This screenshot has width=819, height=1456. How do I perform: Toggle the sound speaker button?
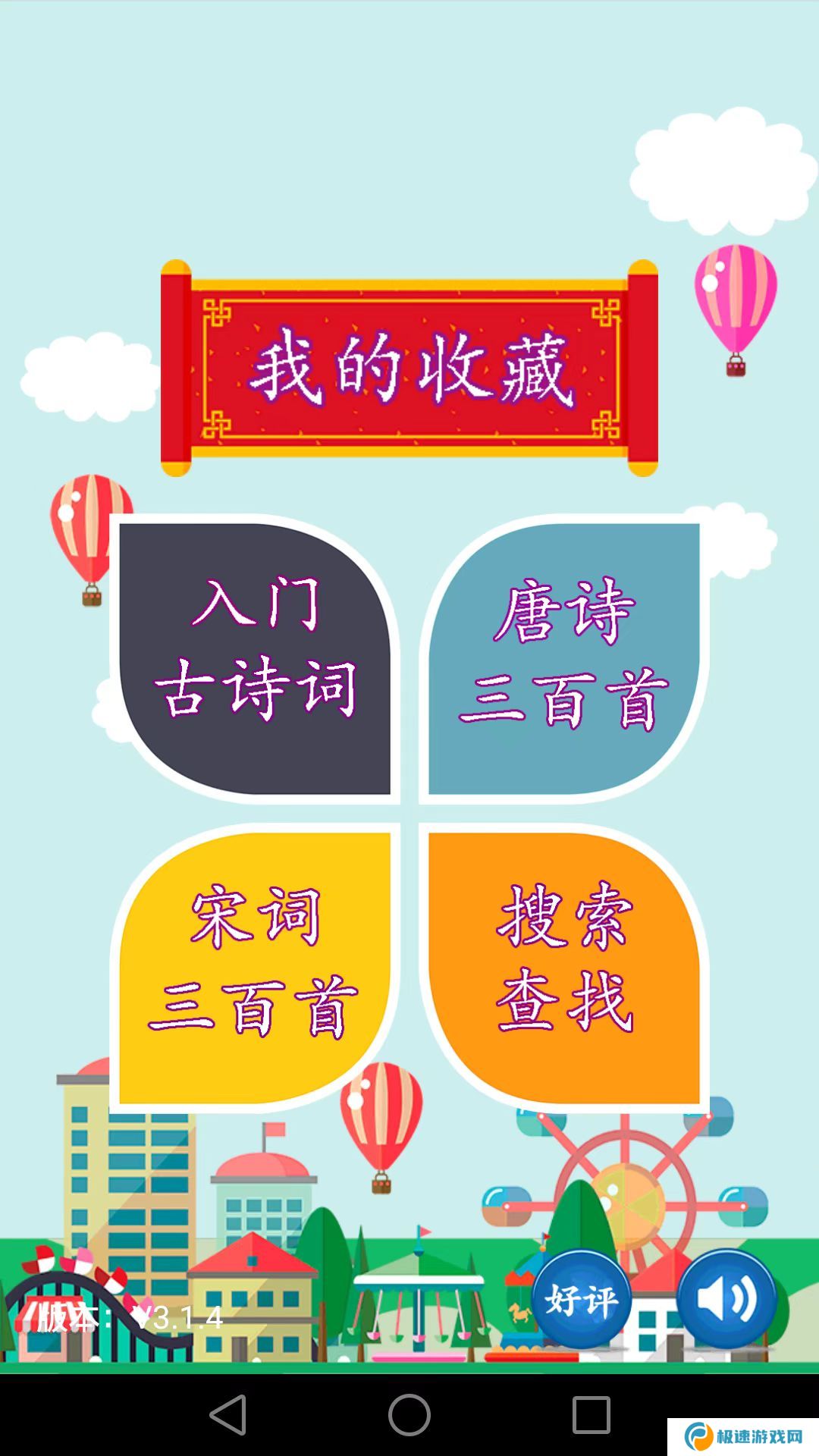tap(726, 1300)
